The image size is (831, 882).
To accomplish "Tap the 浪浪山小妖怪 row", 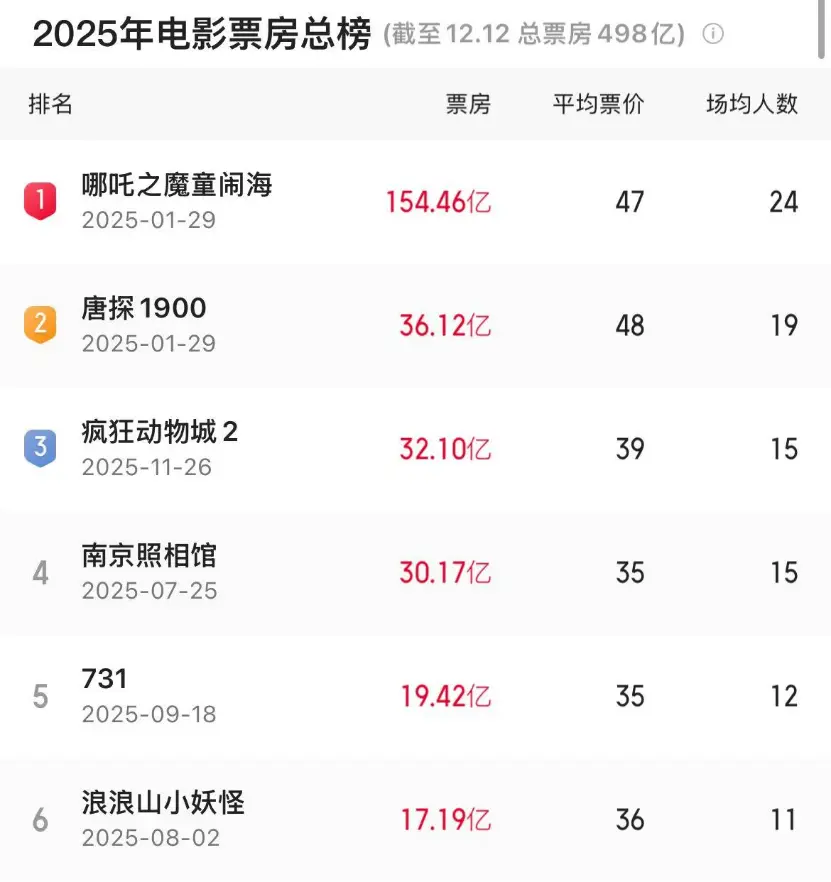I will 163,804.
